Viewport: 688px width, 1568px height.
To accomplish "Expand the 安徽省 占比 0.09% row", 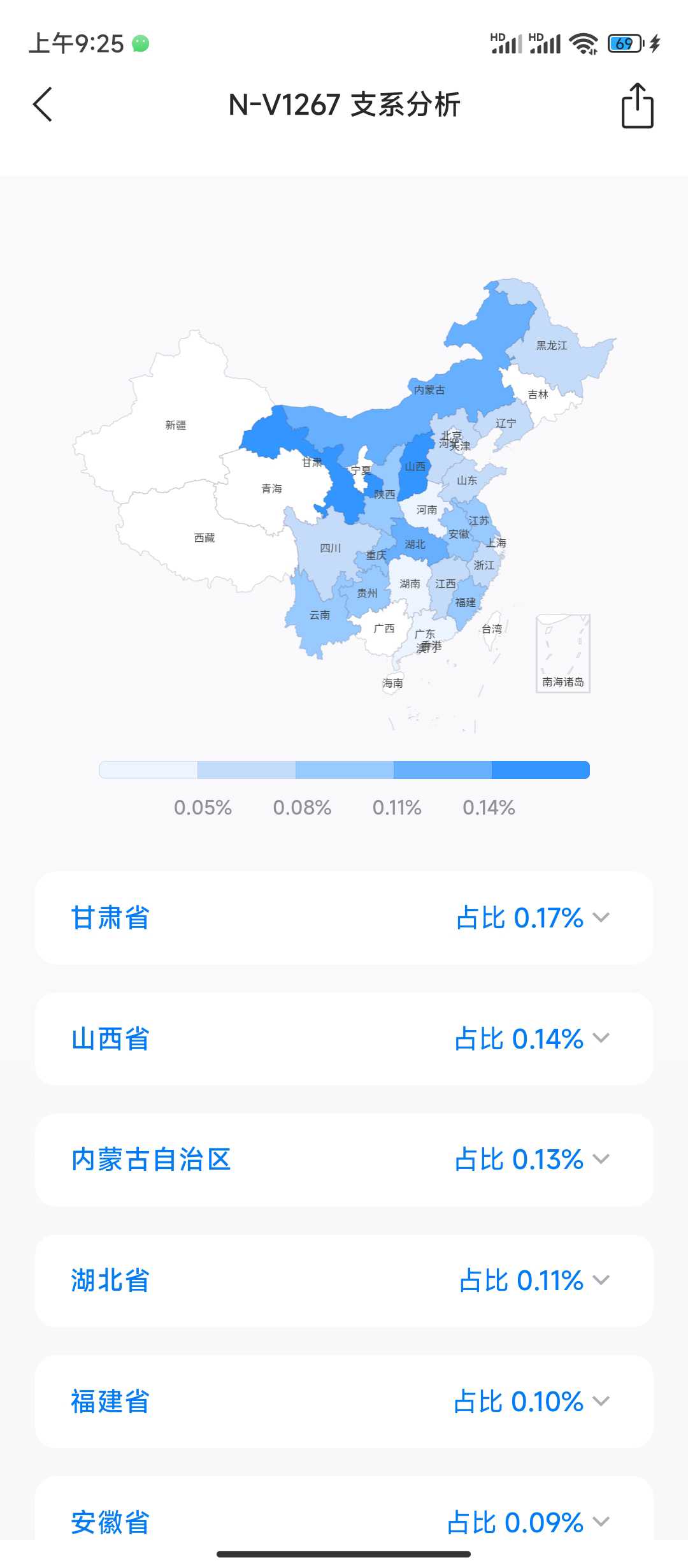I will [x=600, y=1521].
